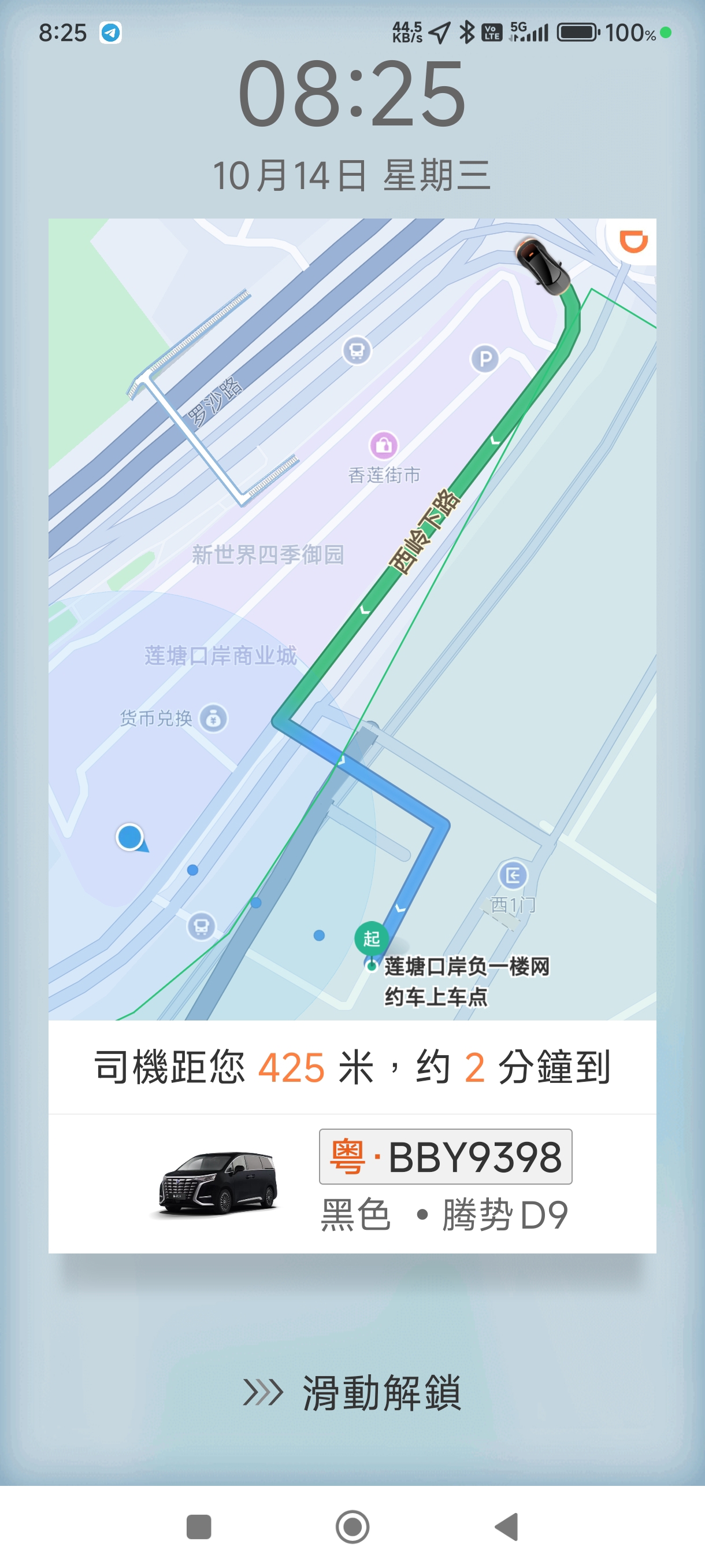The height and width of the screenshot is (1568, 705).
Task: Open recent apps via the square button
Action: click(x=198, y=1526)
